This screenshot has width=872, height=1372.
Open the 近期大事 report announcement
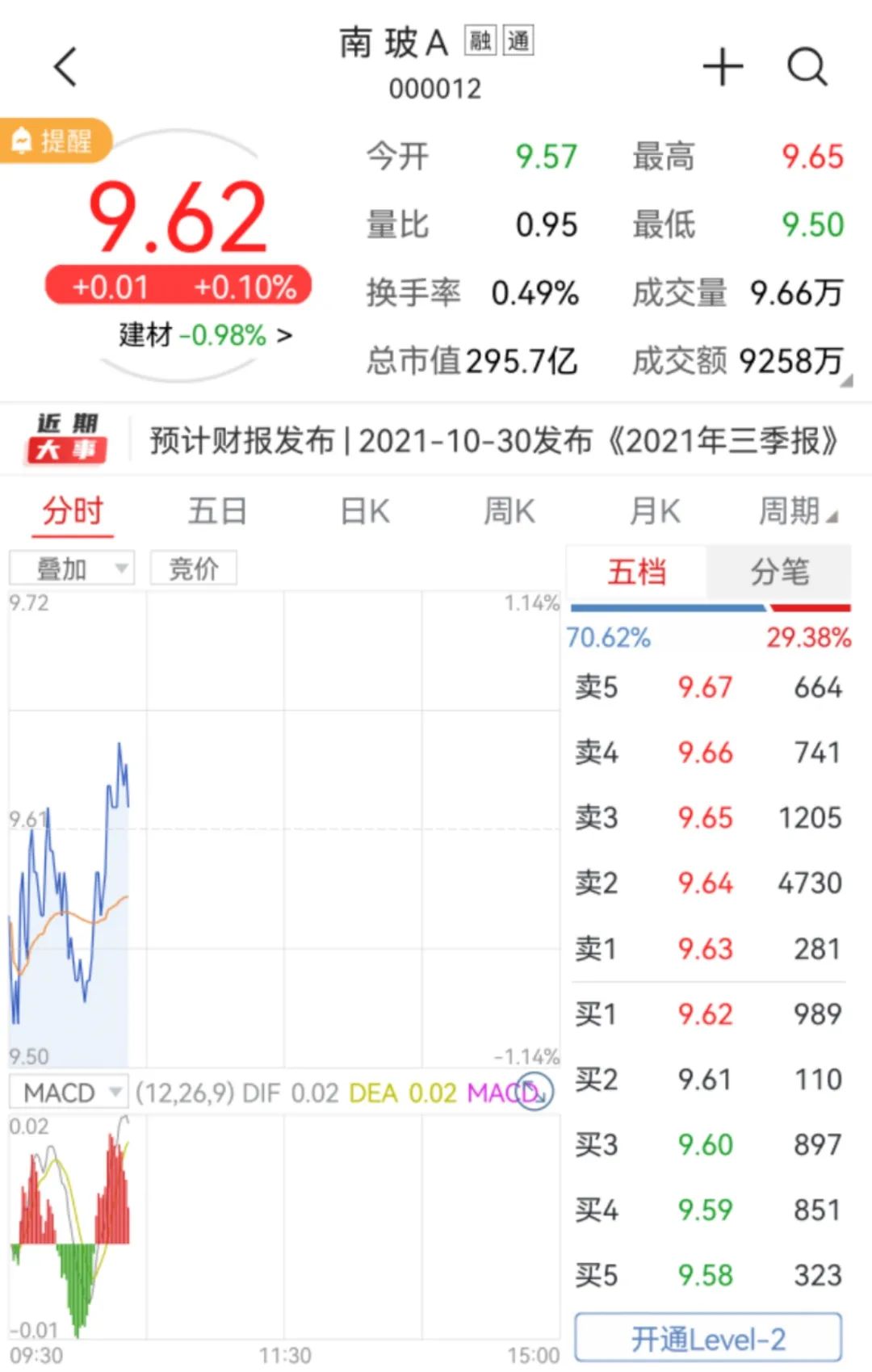493,441
